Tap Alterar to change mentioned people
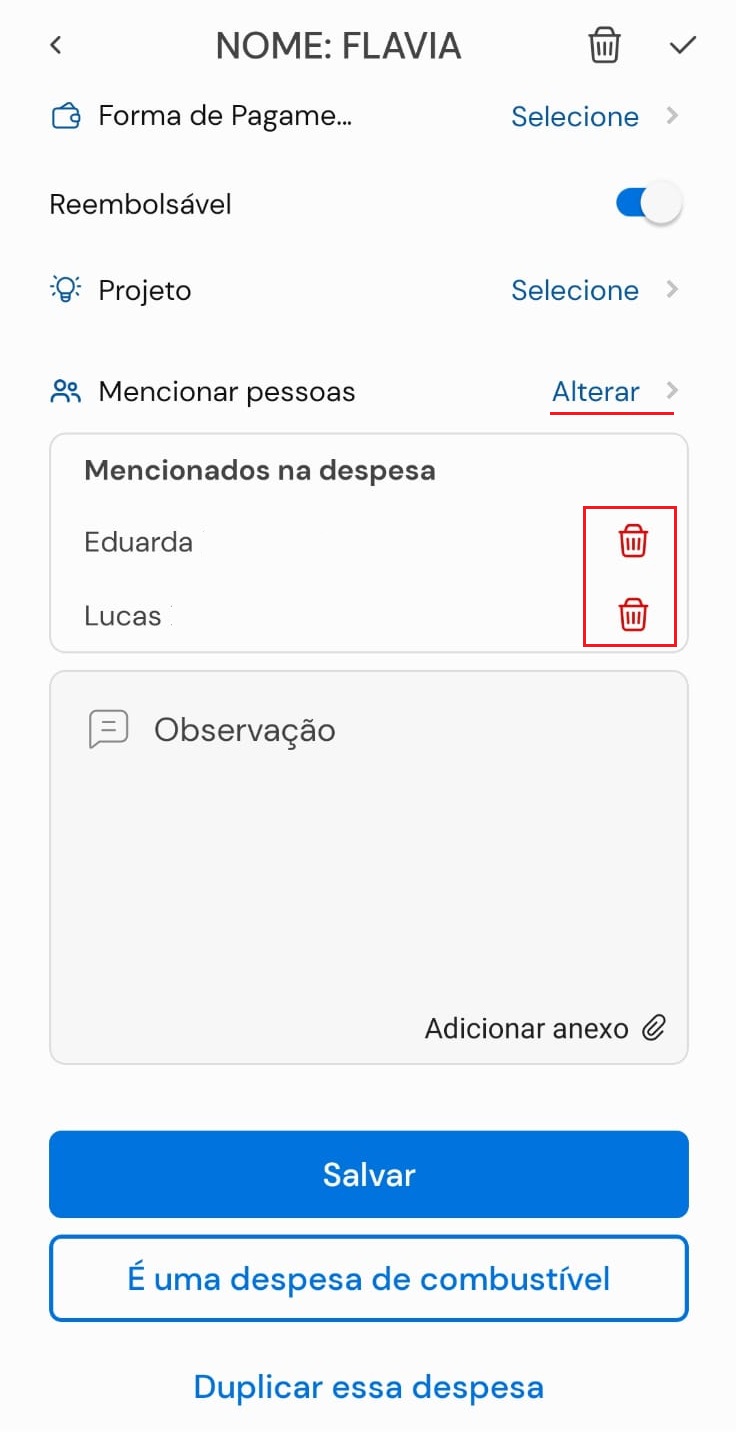The height and width of the screenshot is (1432, 736). tap(596, 392)
